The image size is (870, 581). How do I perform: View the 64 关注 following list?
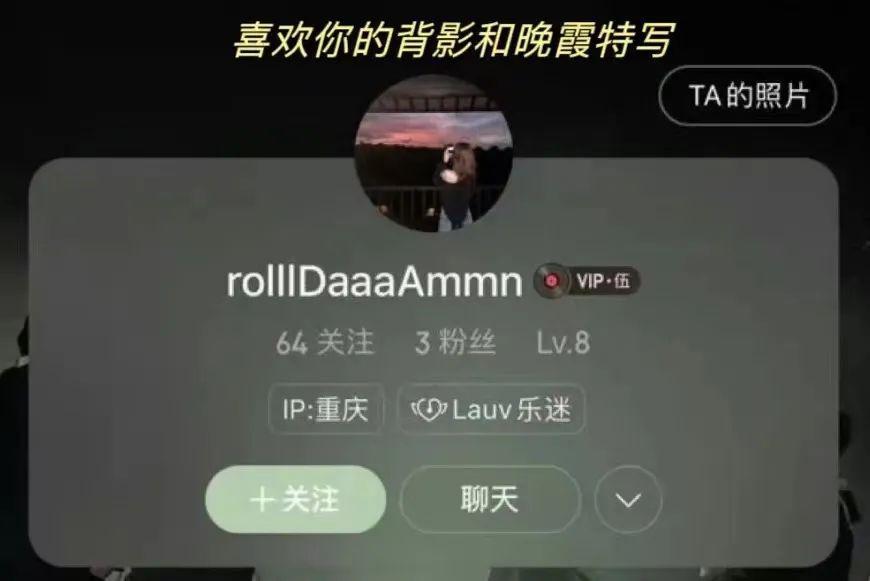[x=325, y=343]
